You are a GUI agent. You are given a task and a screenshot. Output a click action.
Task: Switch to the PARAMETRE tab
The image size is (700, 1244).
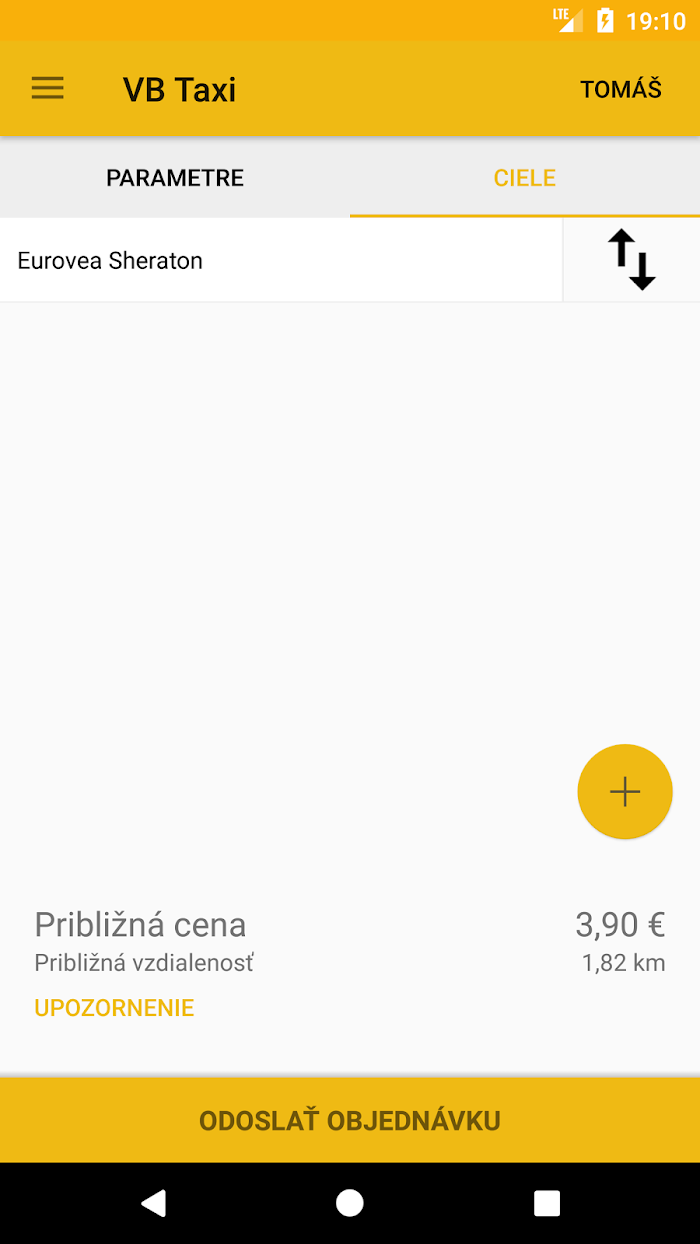point(175,178)
